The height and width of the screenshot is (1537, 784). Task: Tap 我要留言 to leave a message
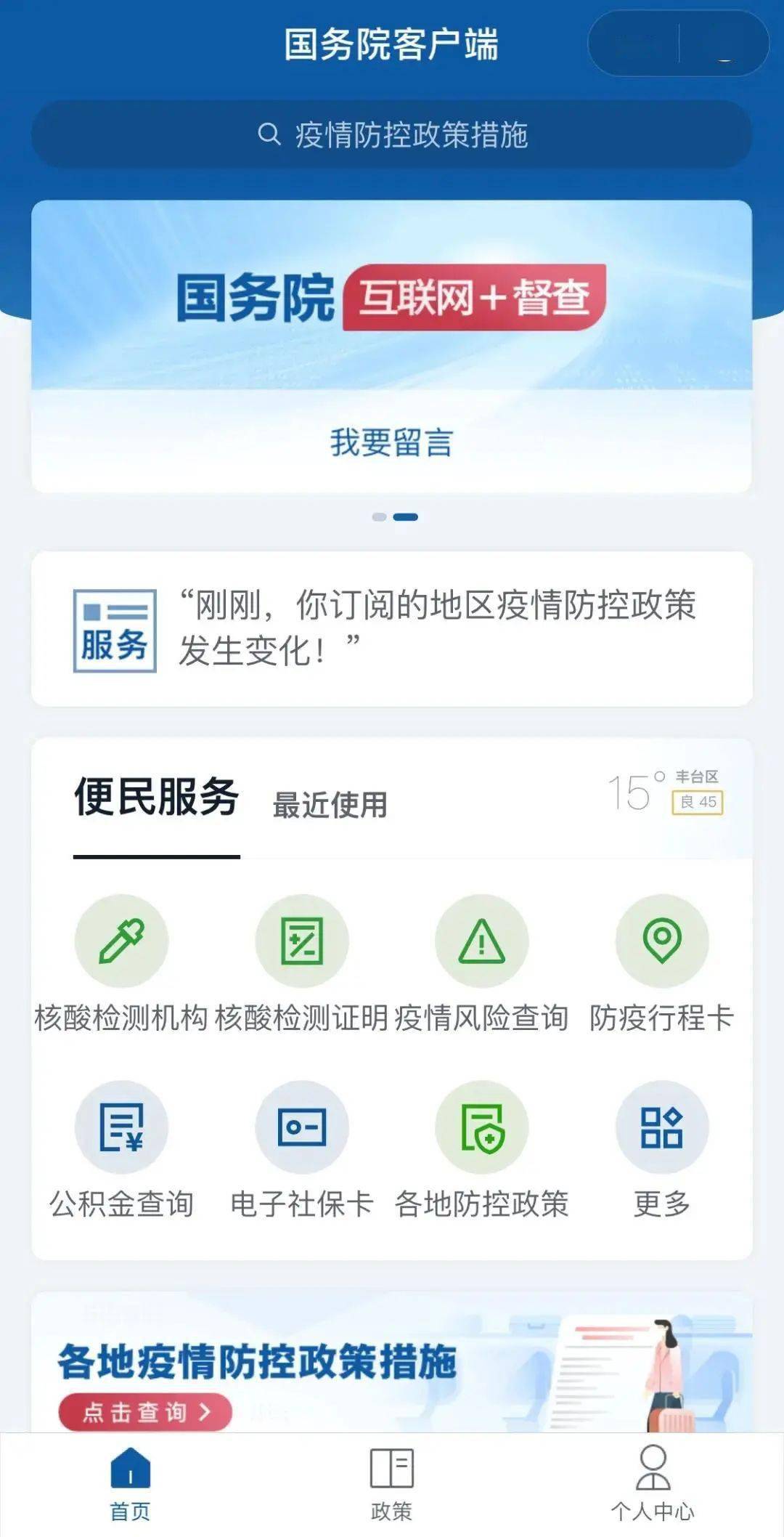point(392,442)
